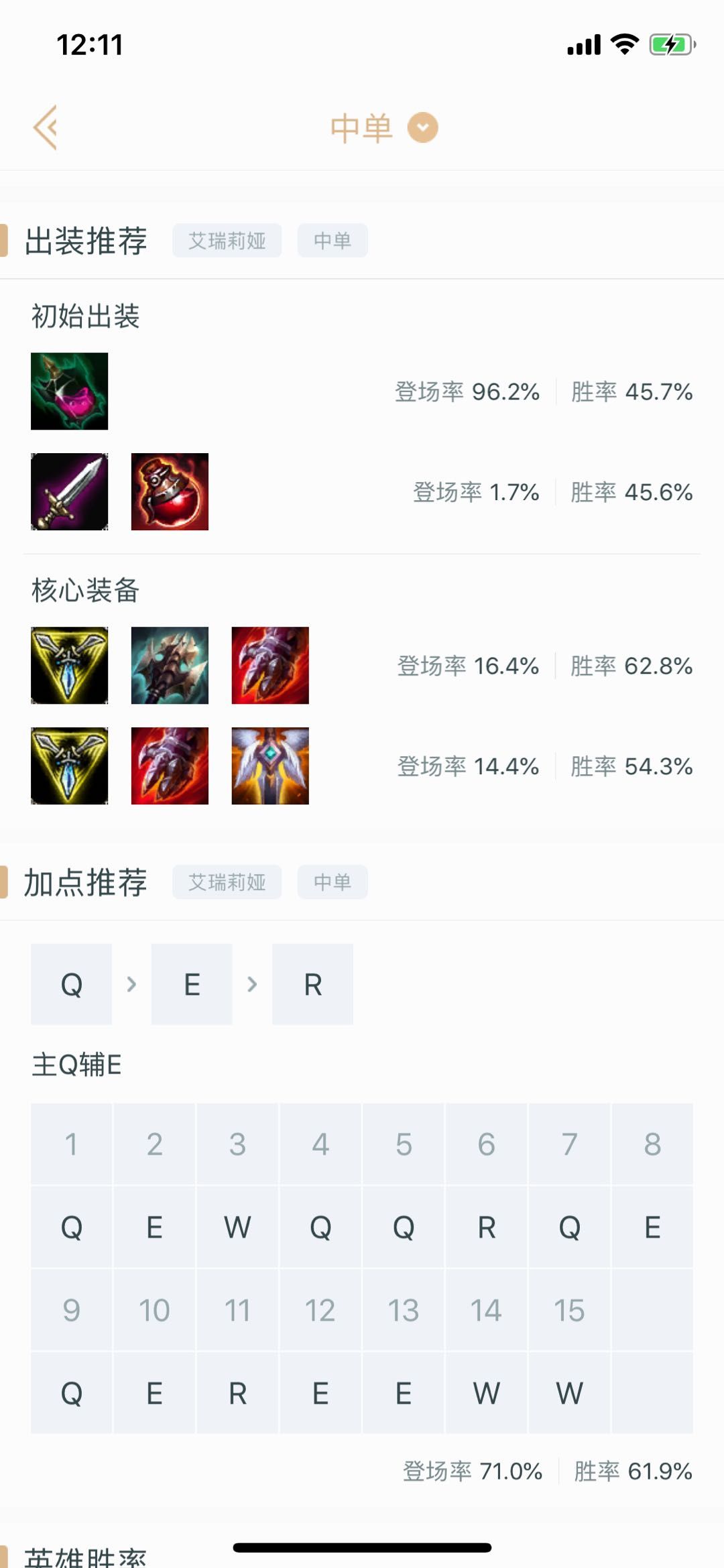The width and height of the screenshot is (724, 1568).
Task: Open the 中单 position dropdown in the title bar
Action: pyautogui.click(x=422, y=127)
